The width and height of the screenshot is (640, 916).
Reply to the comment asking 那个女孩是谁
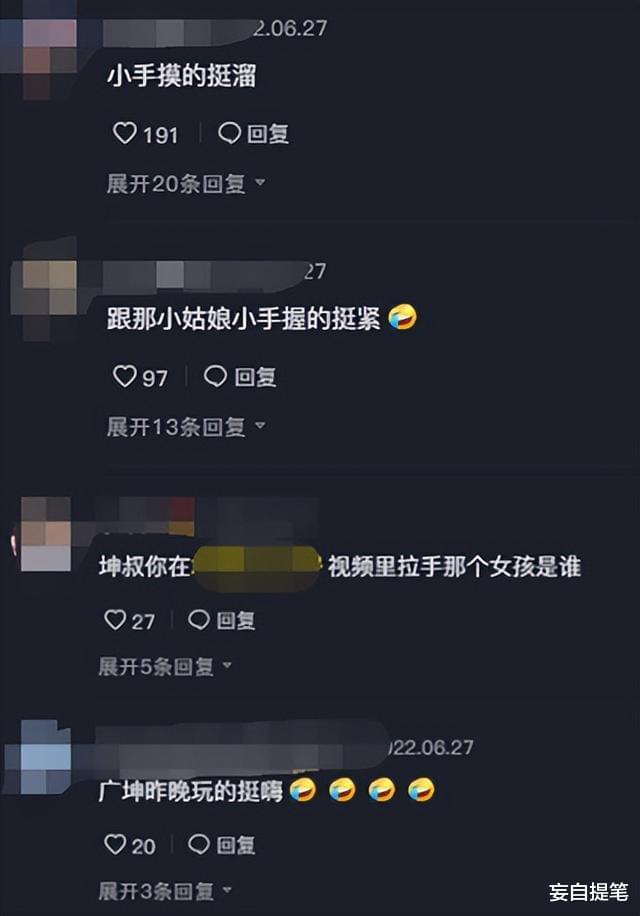tap(224, 620)
